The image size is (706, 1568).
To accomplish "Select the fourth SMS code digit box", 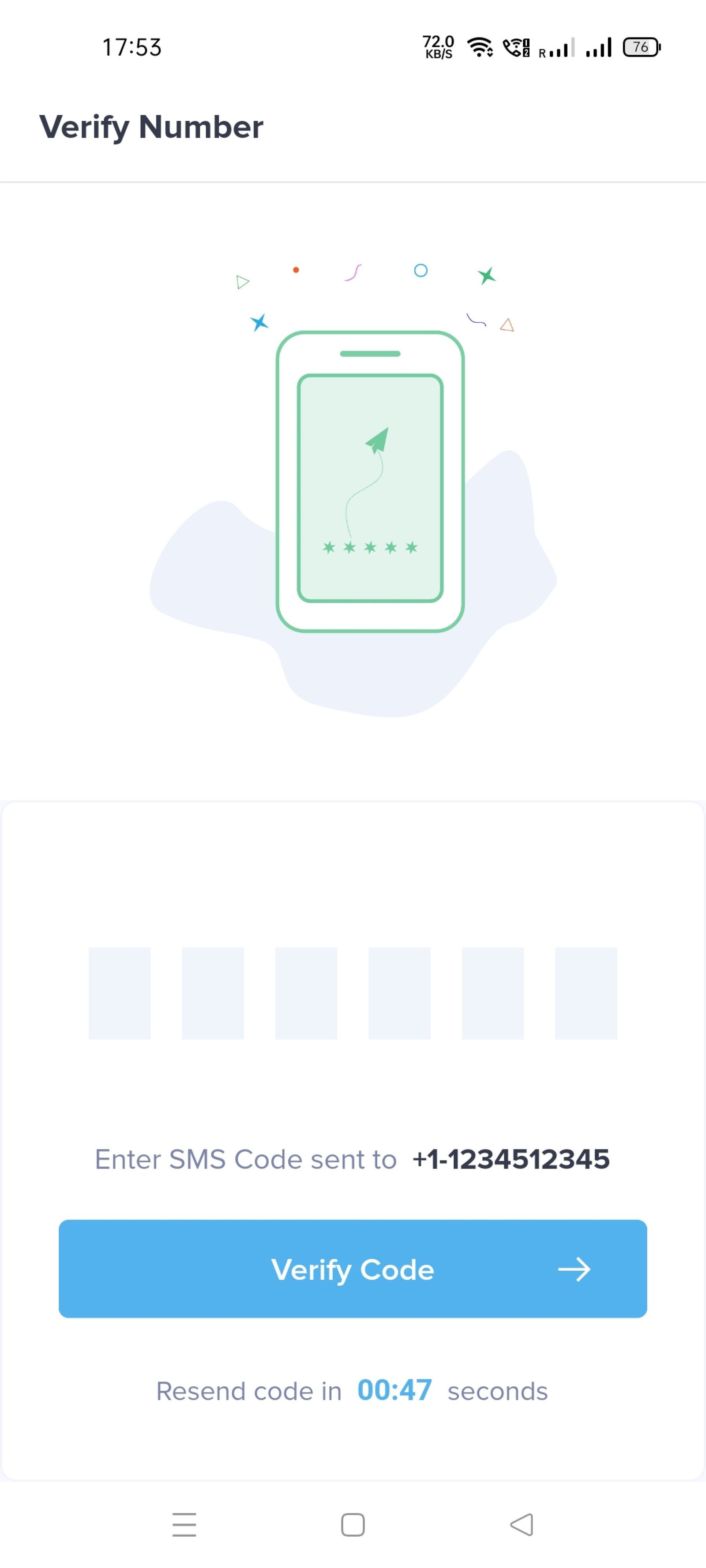I will (400, 993).
